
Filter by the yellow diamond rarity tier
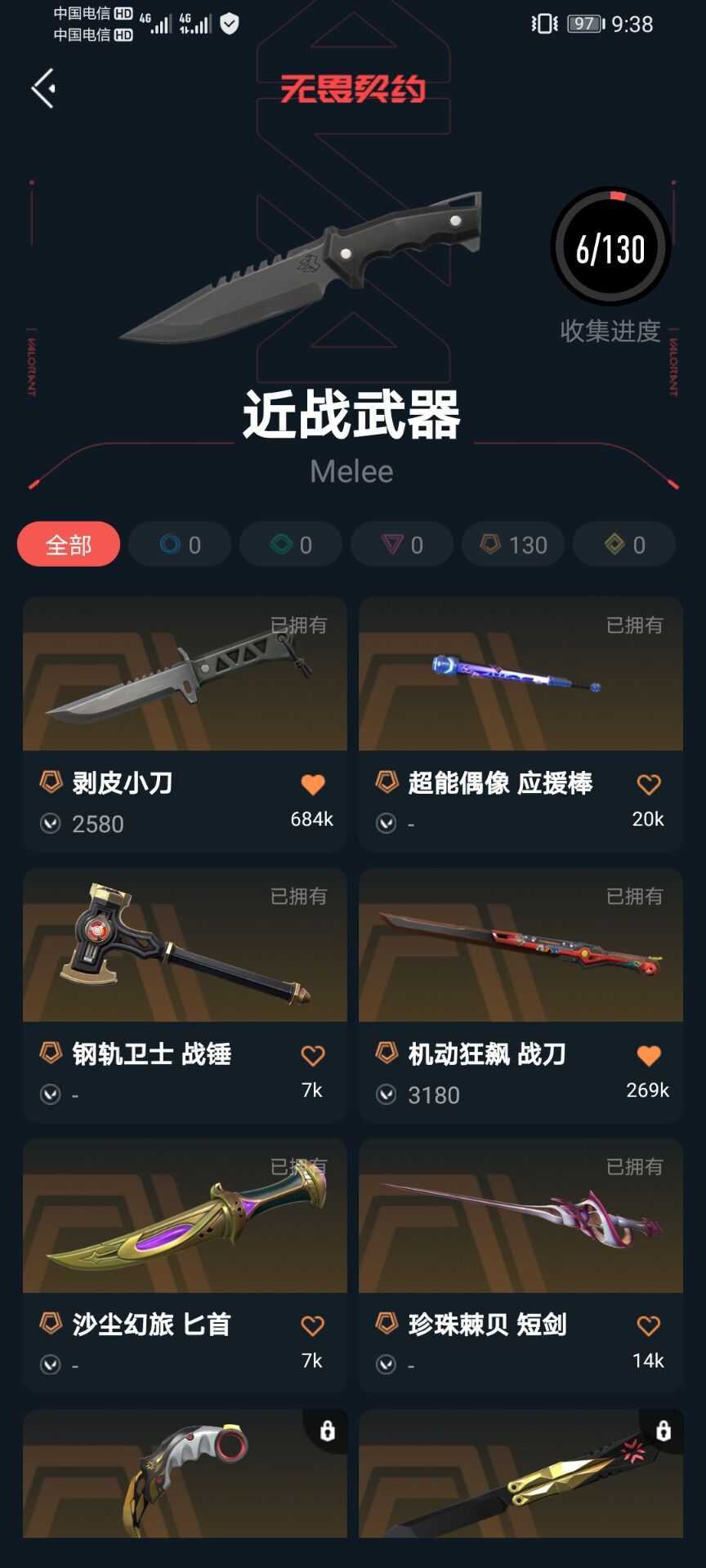coord(624,544)
